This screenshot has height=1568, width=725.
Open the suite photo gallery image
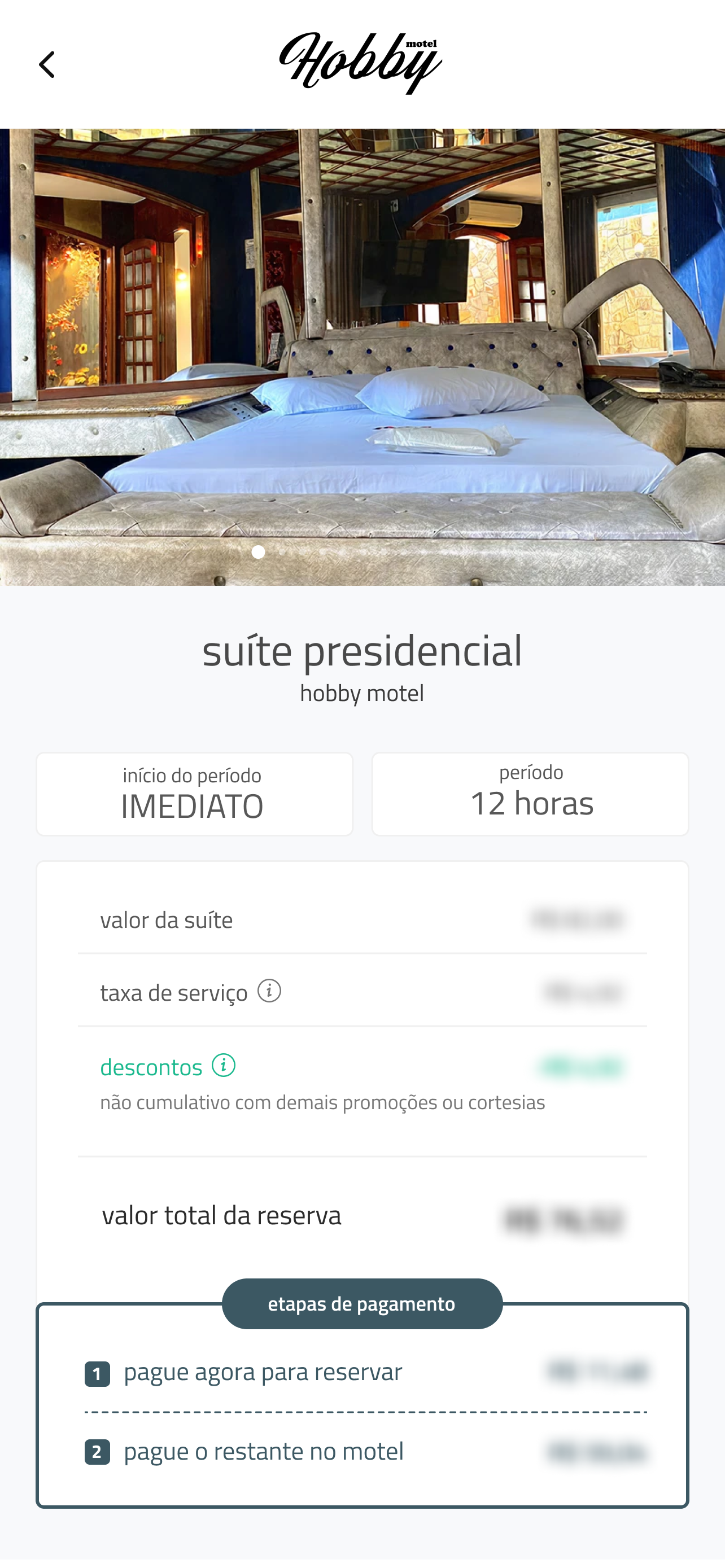tap(362, 357)
